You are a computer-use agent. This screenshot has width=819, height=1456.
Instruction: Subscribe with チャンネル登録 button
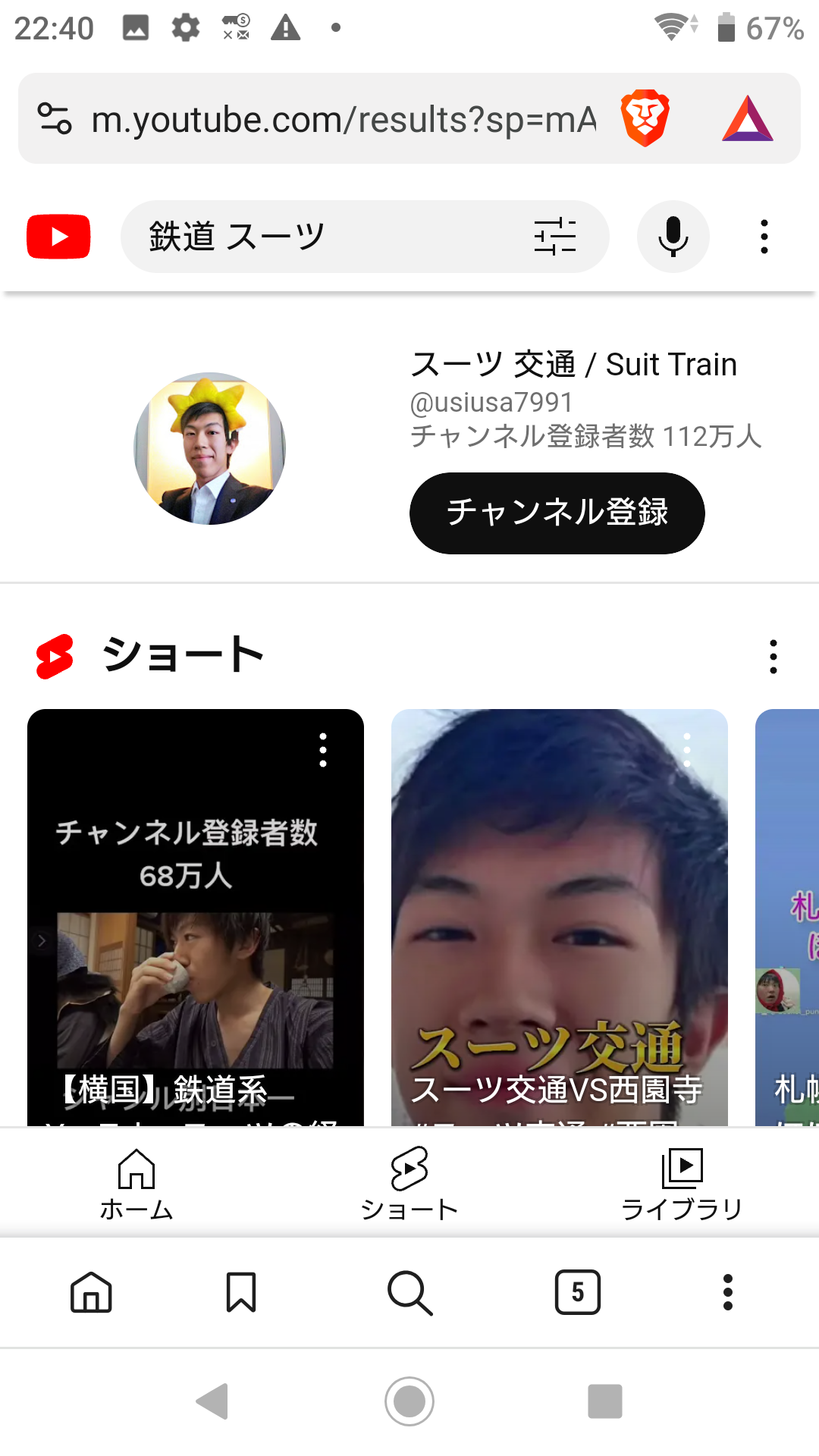557,513
